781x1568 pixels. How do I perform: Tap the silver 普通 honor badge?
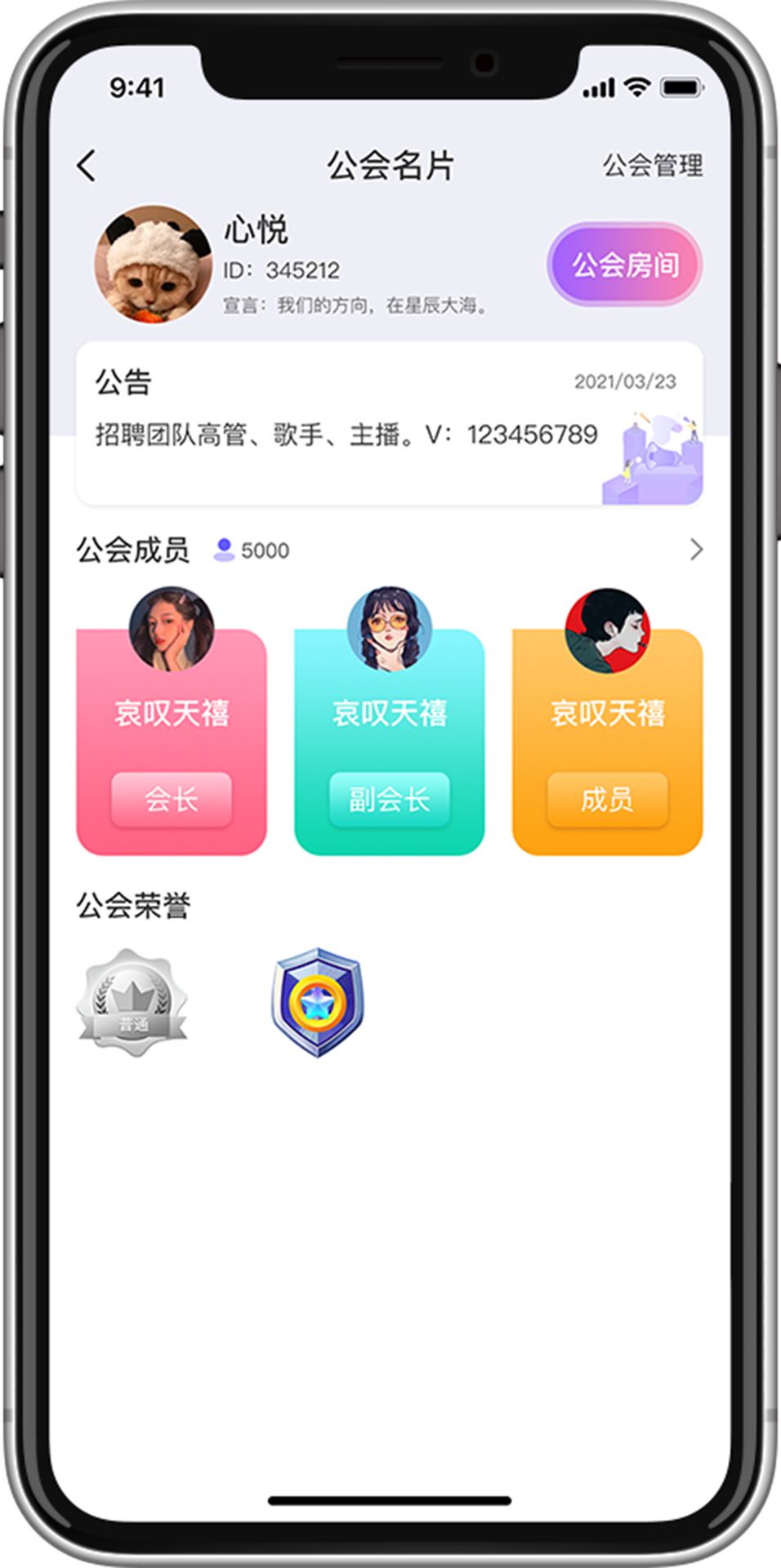pyautogui.click(x=132, y=1003)
